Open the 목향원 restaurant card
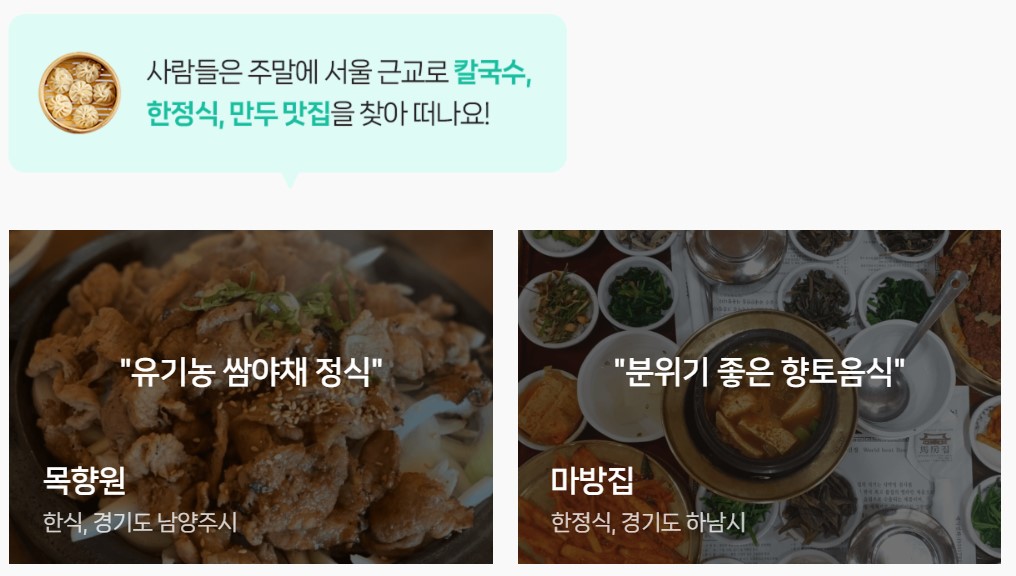1016x576 pixels. click(250, 397)
